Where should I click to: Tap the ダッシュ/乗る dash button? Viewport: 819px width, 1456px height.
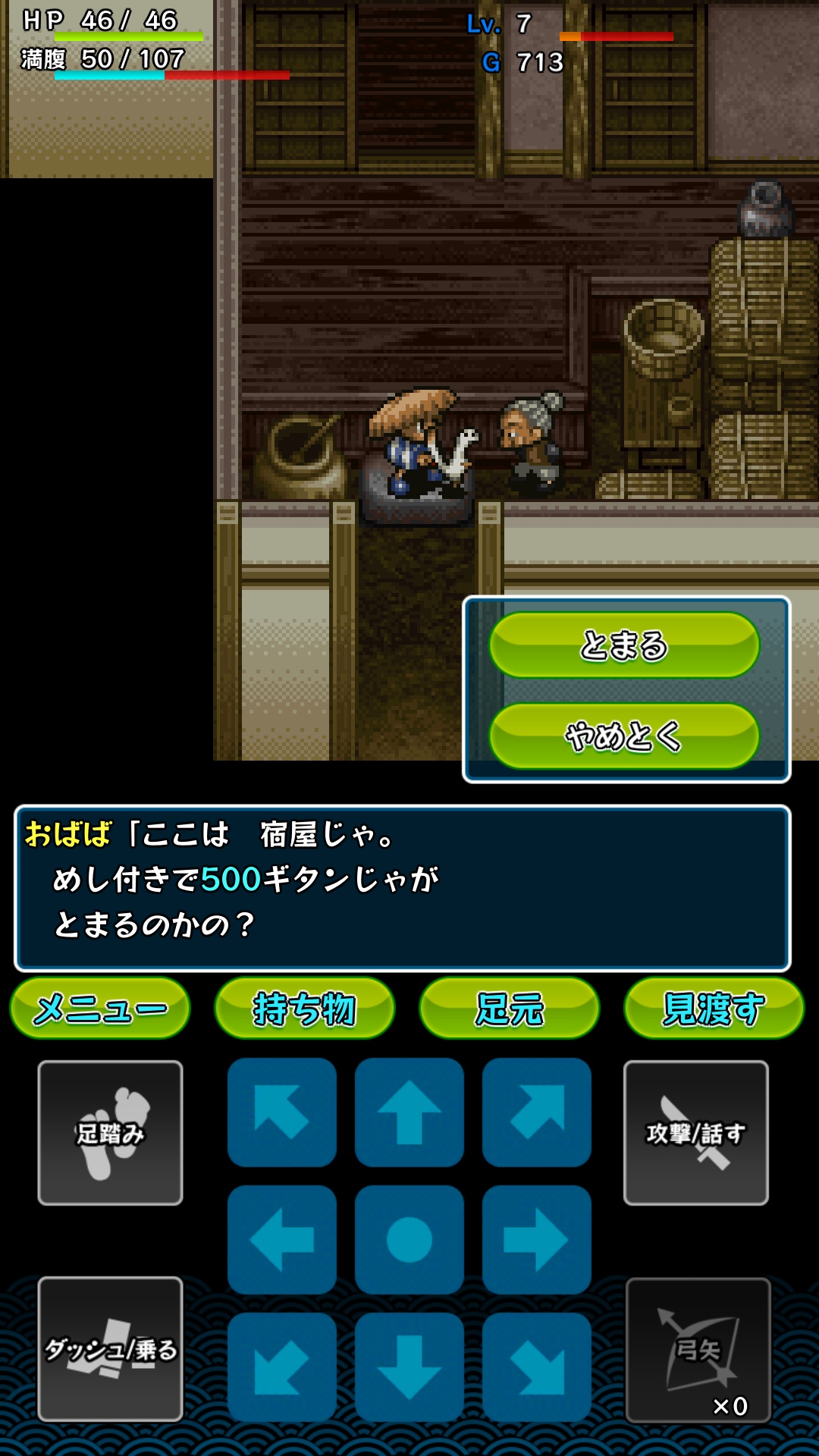click(x=111, y=1349)
